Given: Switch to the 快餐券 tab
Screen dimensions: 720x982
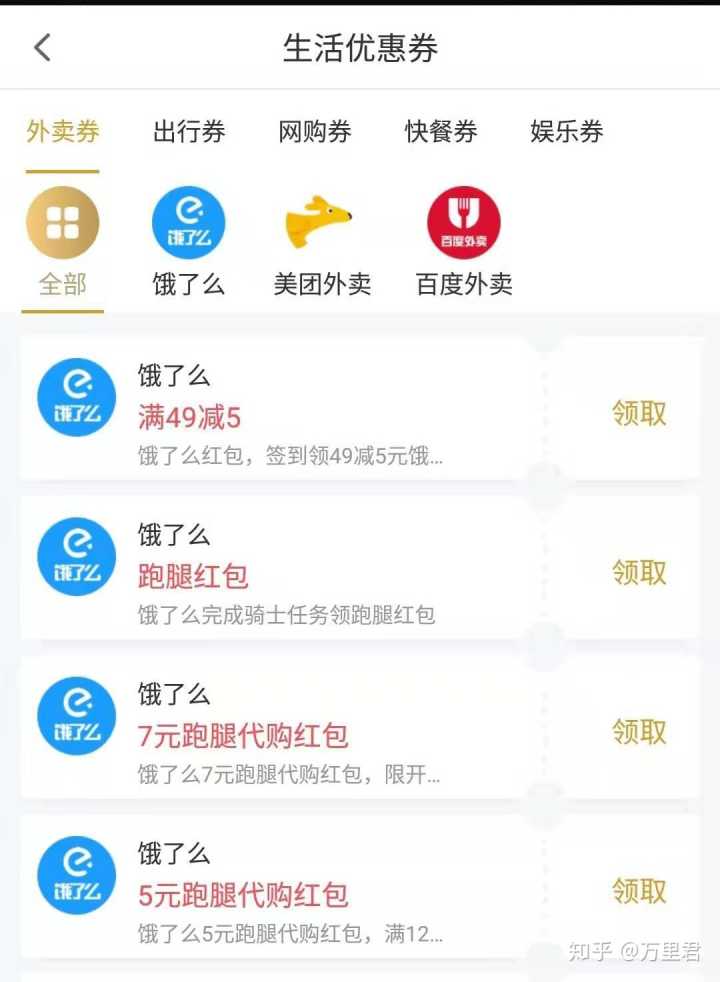Looking at the screenshot, I should click(x=441, y=132).
